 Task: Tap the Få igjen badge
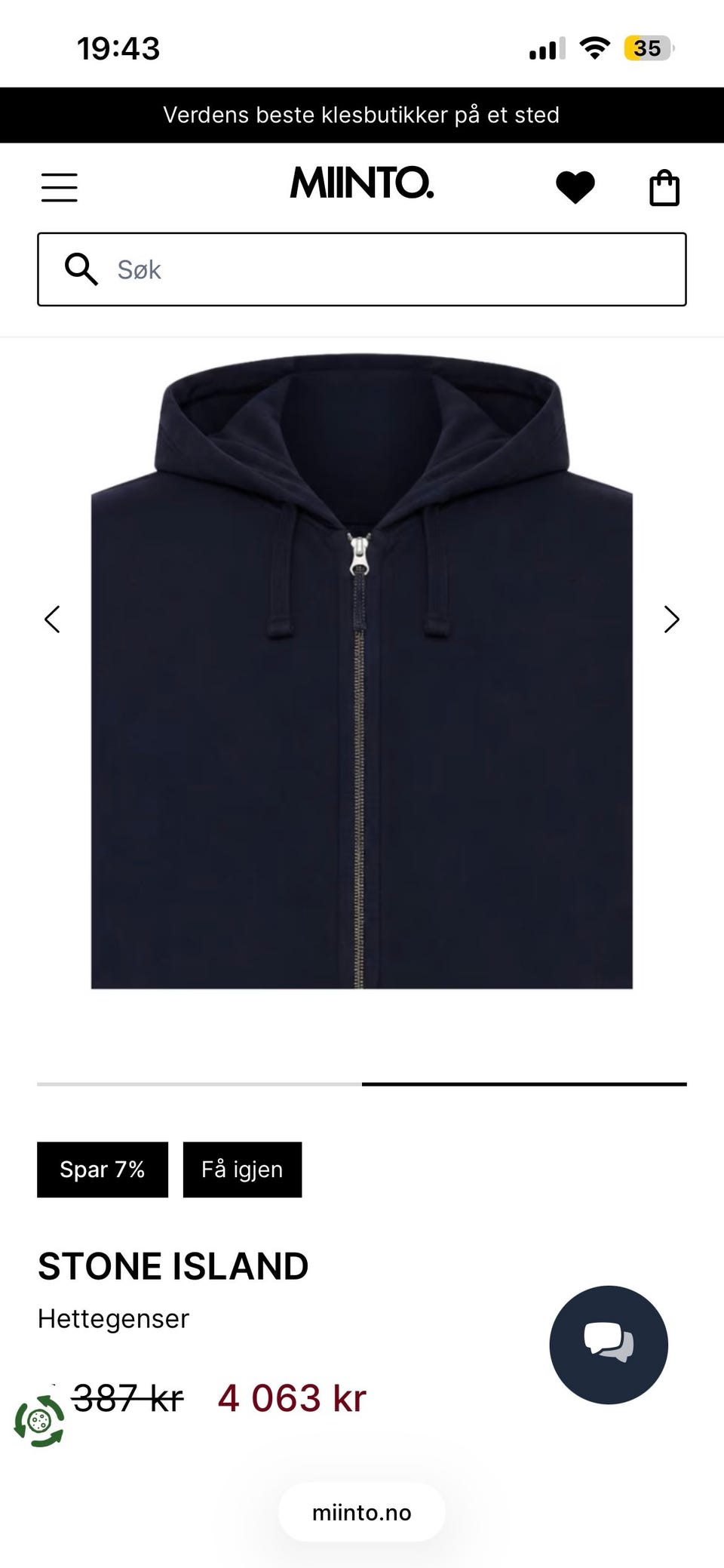pos(242,1170)
